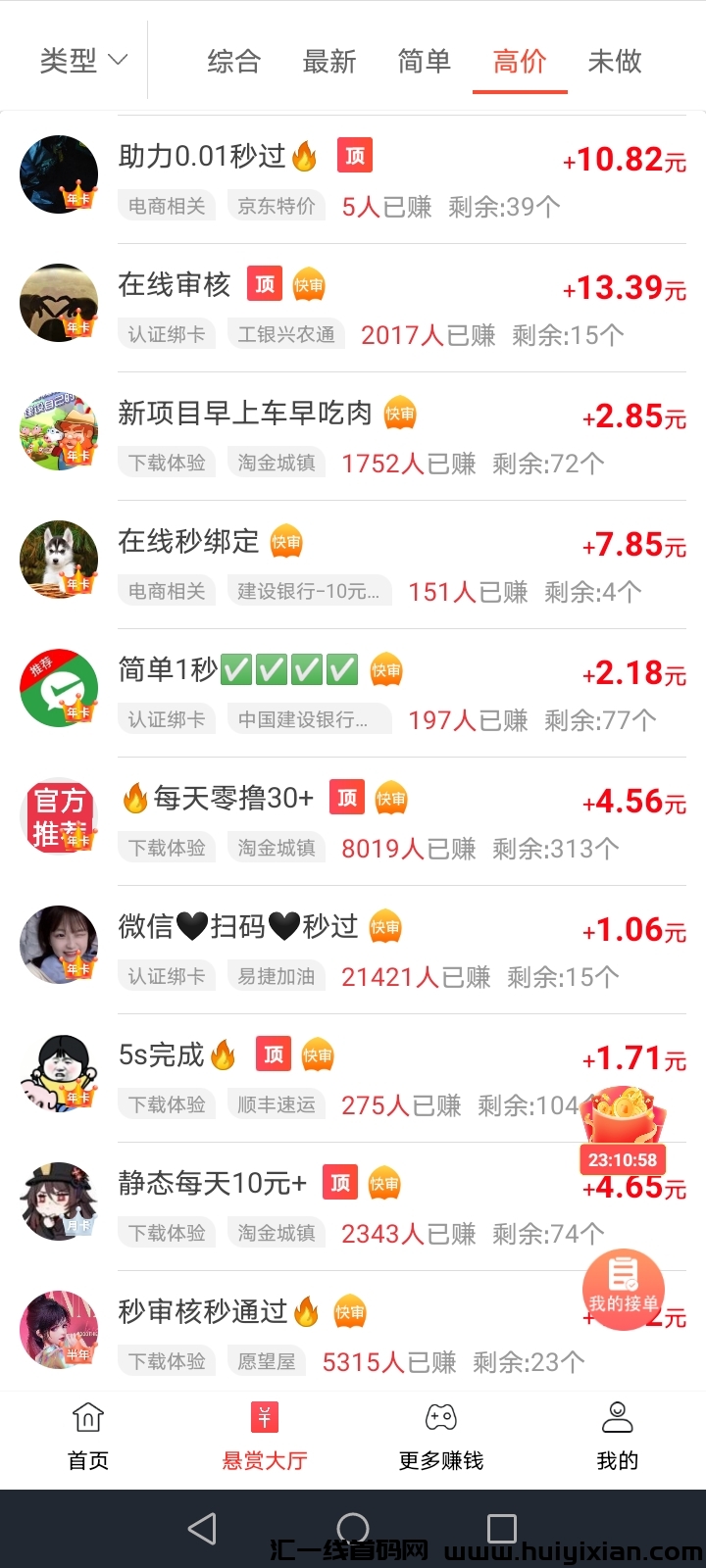Viewport: 706px width, 1568px height.
Task: Tap the 顶 badge beside 助力0.01秒过
Action: pos(354,155)
